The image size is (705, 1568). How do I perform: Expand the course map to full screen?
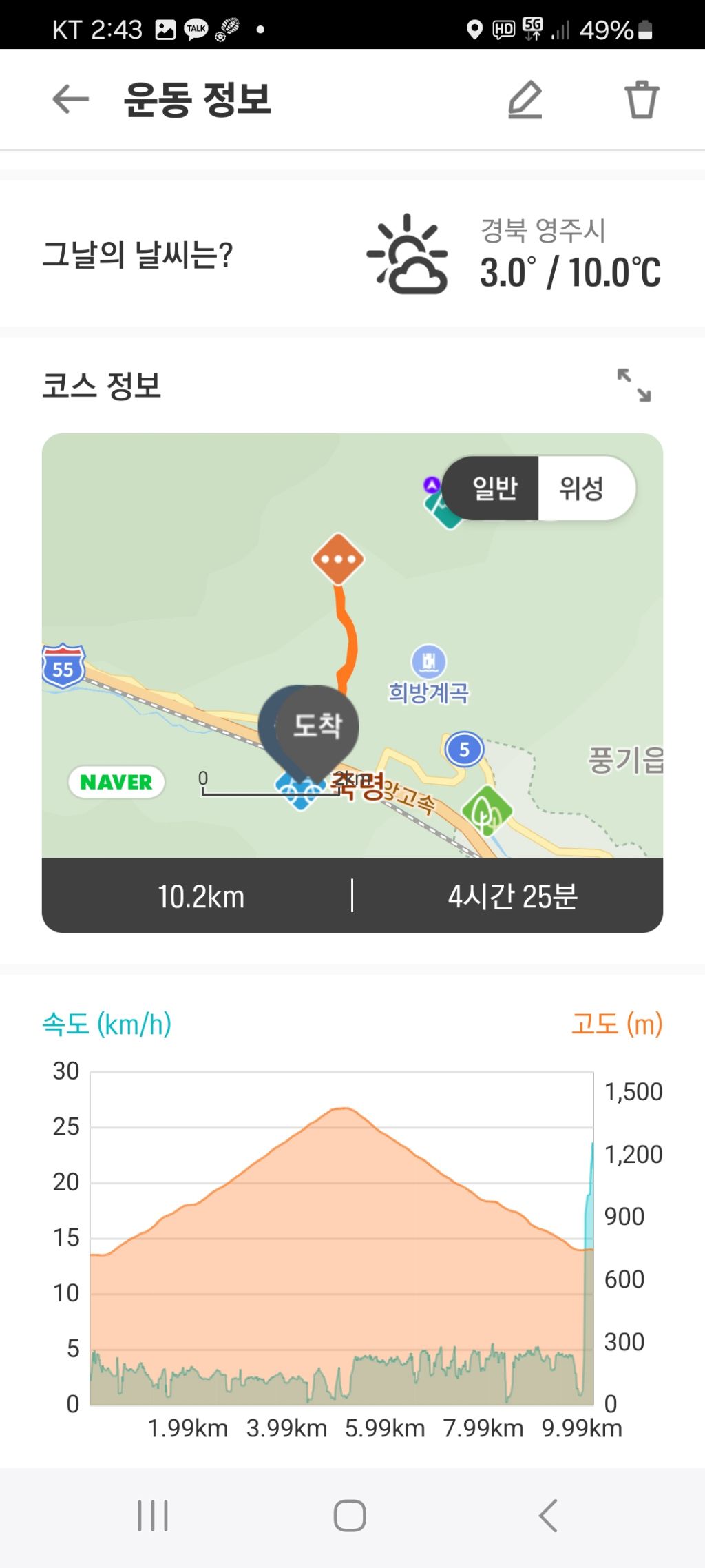click(634, 384)
